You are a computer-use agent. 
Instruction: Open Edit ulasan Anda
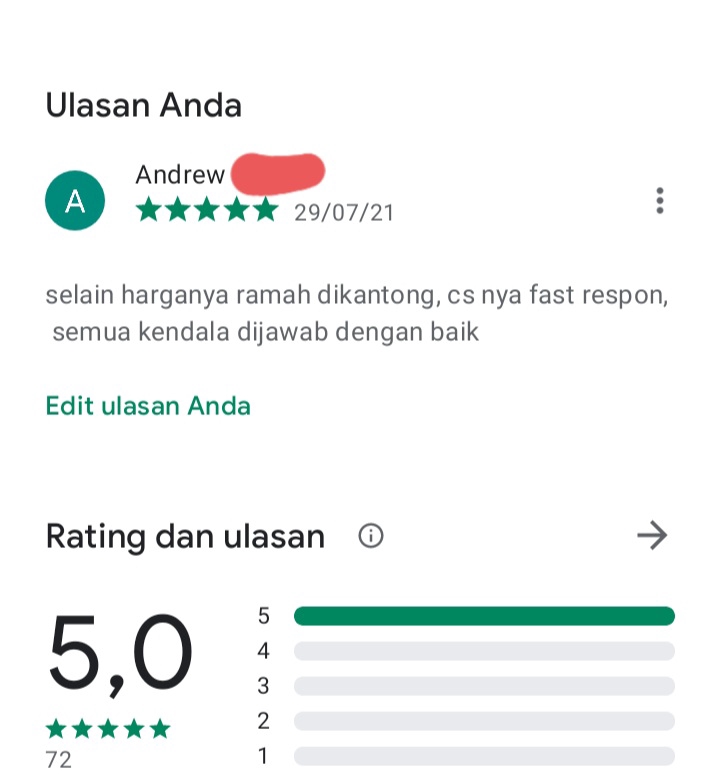click(x=148, y=406)
